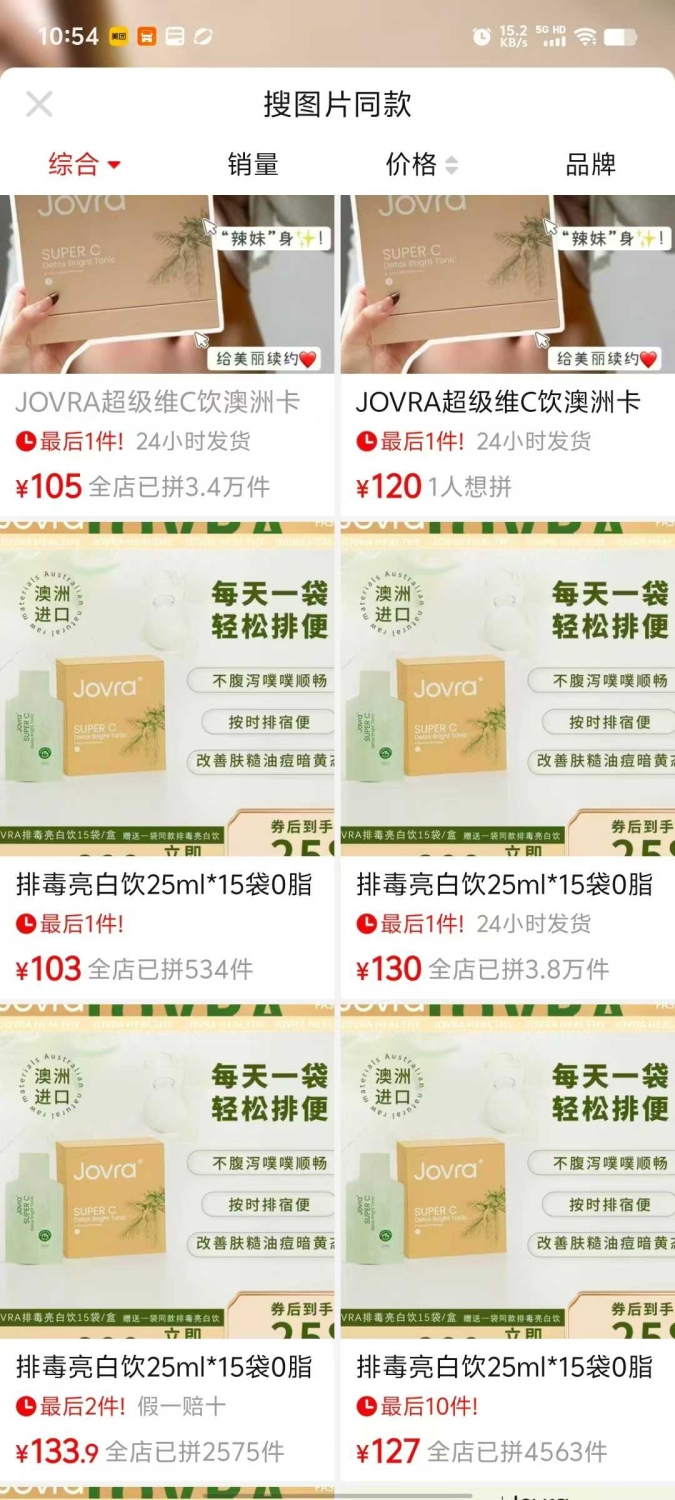This screenshot has height=1500, width=675.
Task: Select the 综合 sort tab
Action: point(84,165)
